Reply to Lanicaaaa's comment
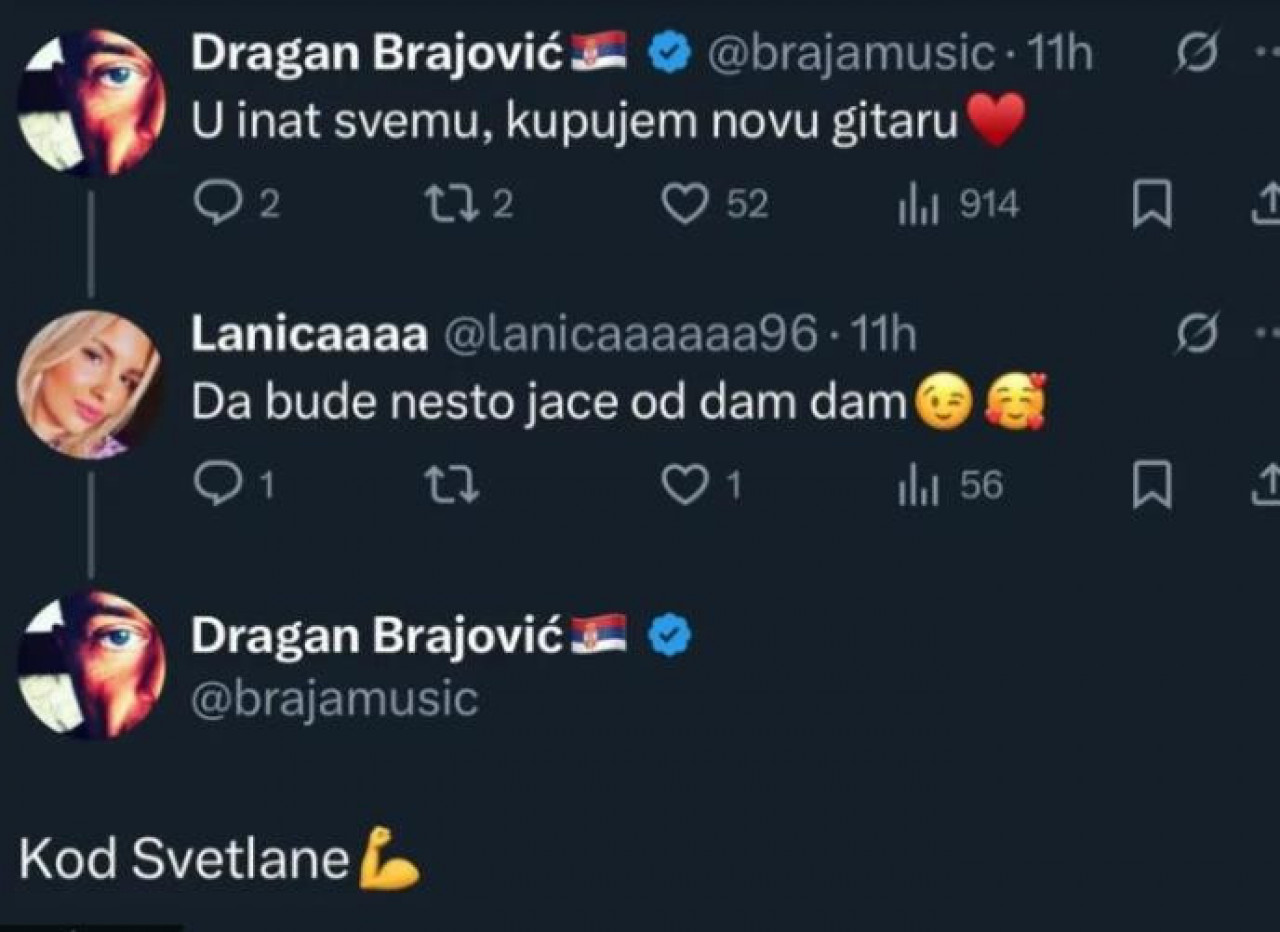Screen dimensions: 1280x932 (213, 485)
